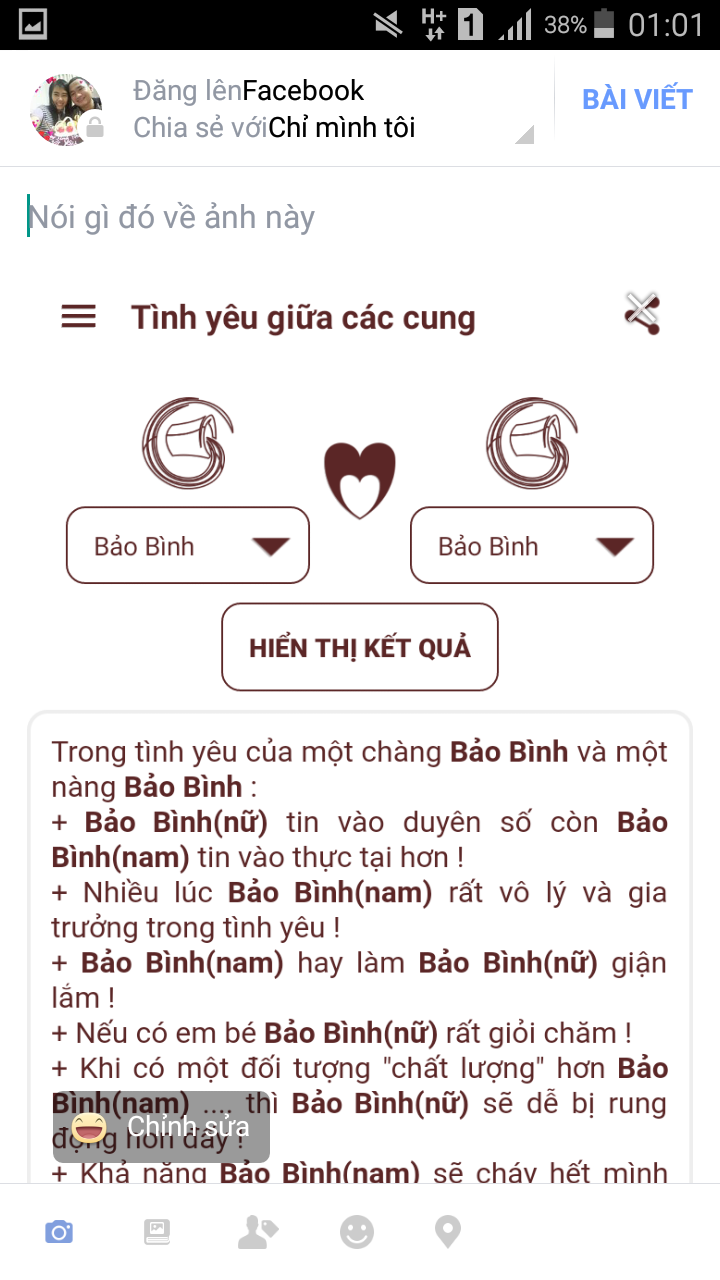Open the camera icon to add photos
The image size is (720, 1280).
tap(59, 1232)
